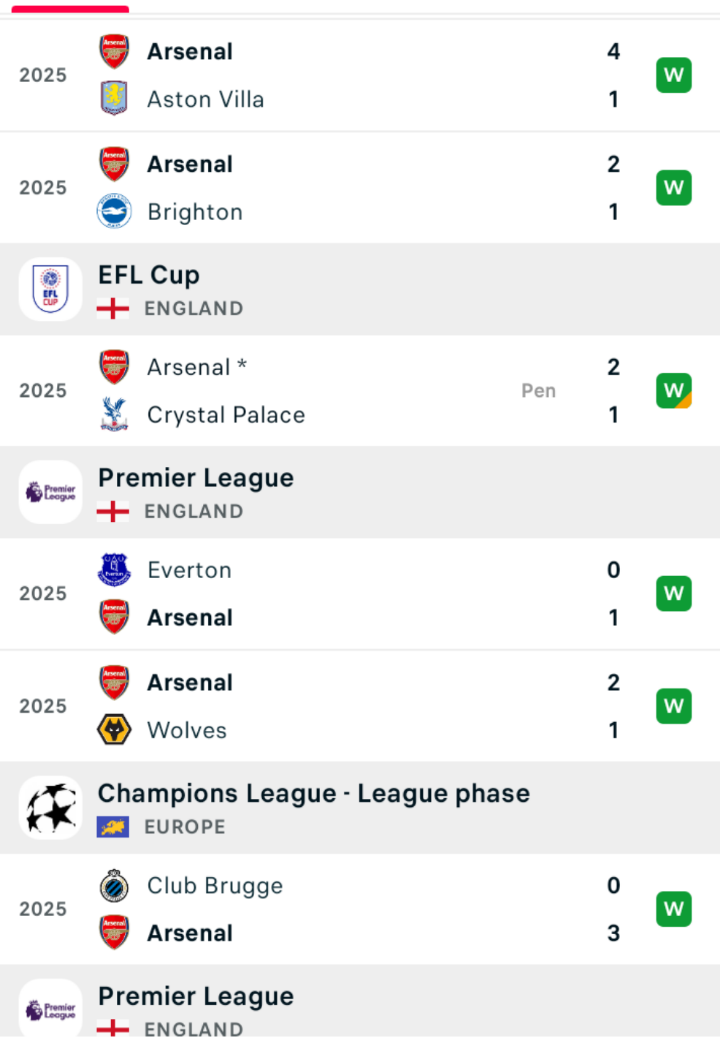Select the Premier League logo
This screenshot has width=720, height=1051.
(50, 492)
